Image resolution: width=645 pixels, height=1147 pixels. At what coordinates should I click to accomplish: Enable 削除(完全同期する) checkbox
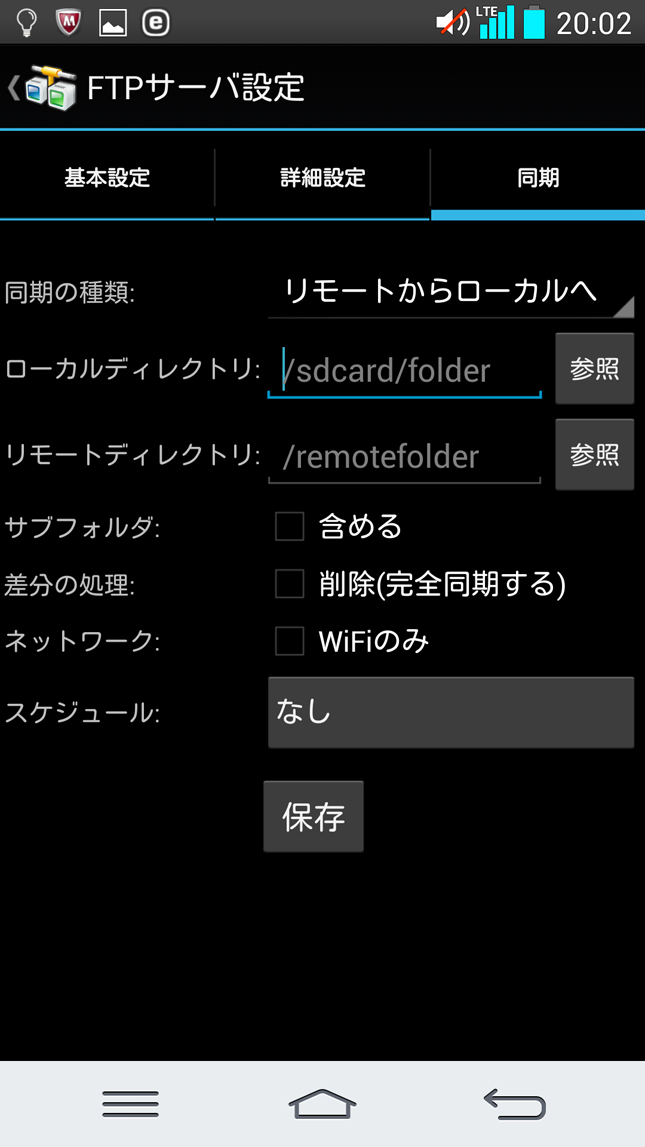click(290, 584)
